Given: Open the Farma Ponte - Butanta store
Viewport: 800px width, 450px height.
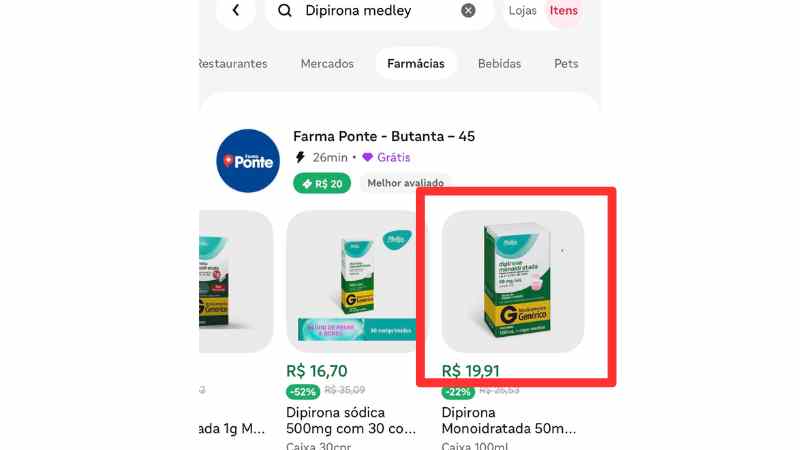Looking at the screenshot, I should (383, 136).
